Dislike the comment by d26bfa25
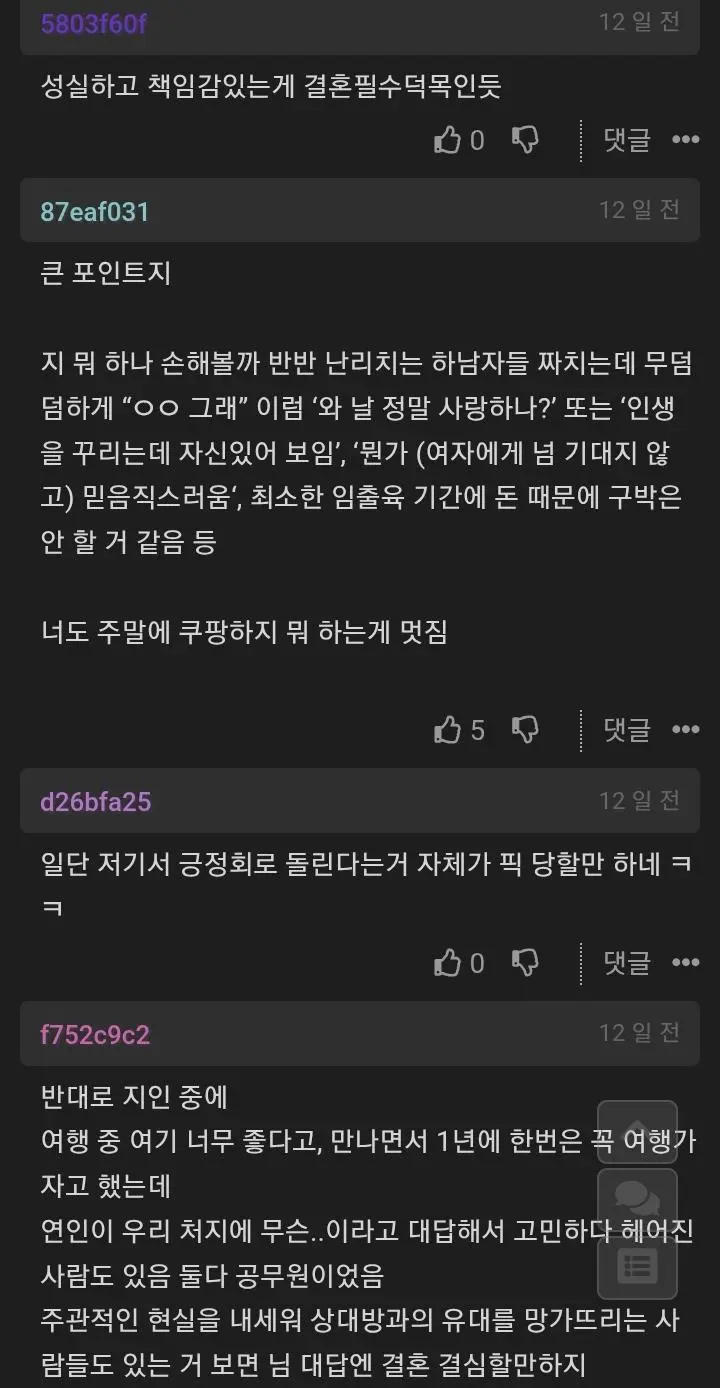Screen dimensions: 720x1388 (525, 963)
